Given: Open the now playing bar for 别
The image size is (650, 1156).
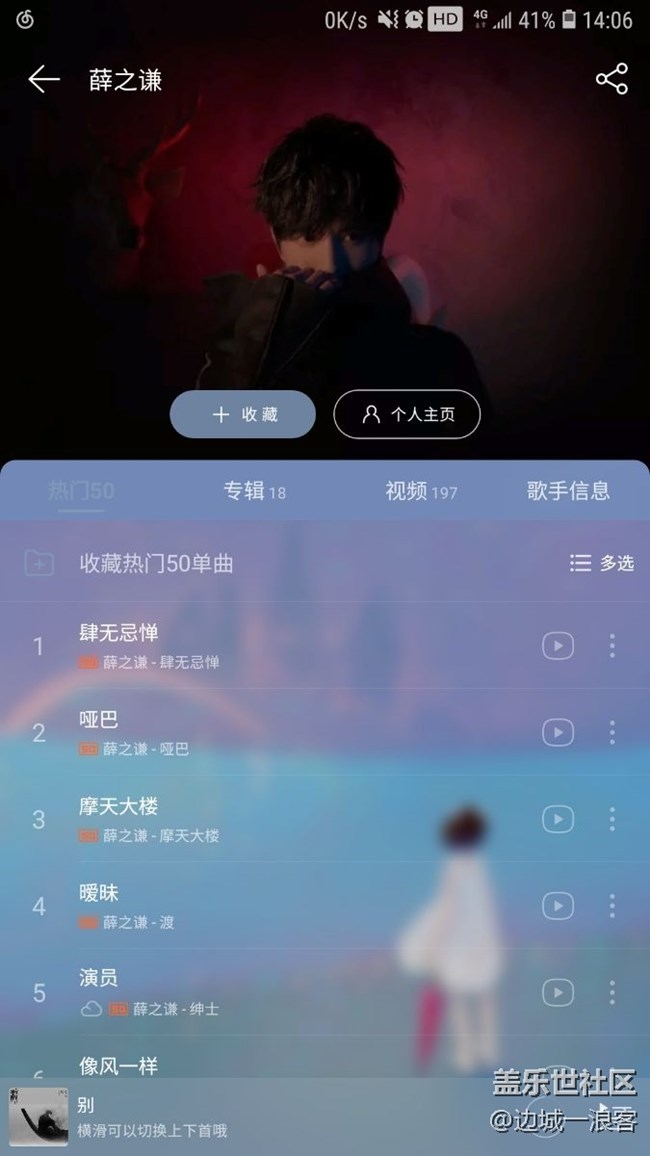Looking at the screenshot, I should tap(250, 1116).
